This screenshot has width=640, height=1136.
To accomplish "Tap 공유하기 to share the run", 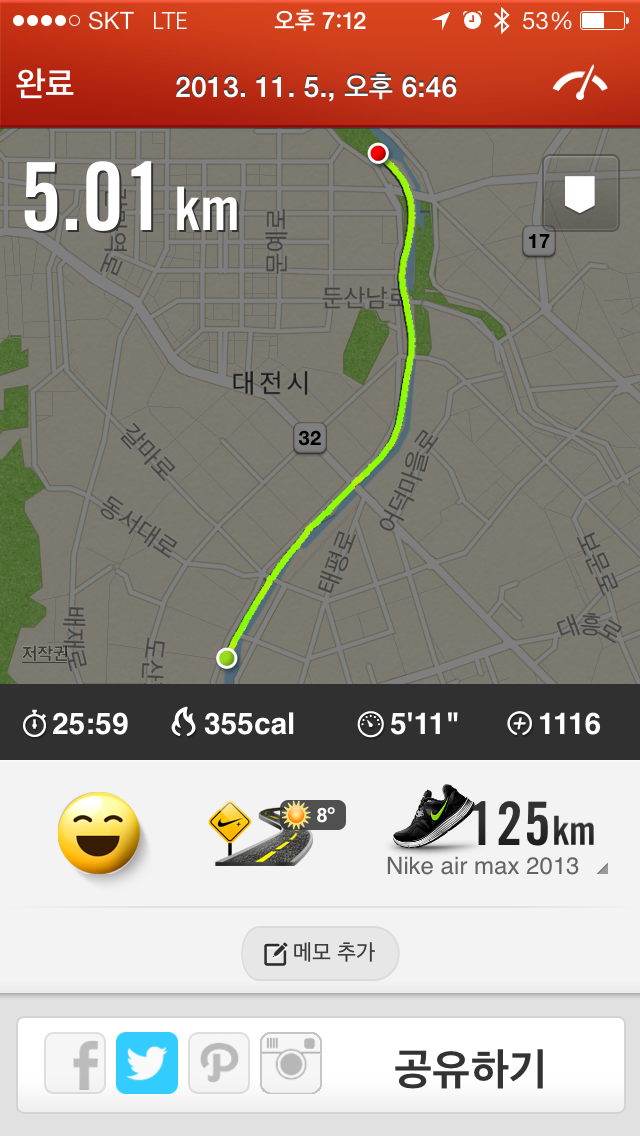I will (x=469, y=1067).
